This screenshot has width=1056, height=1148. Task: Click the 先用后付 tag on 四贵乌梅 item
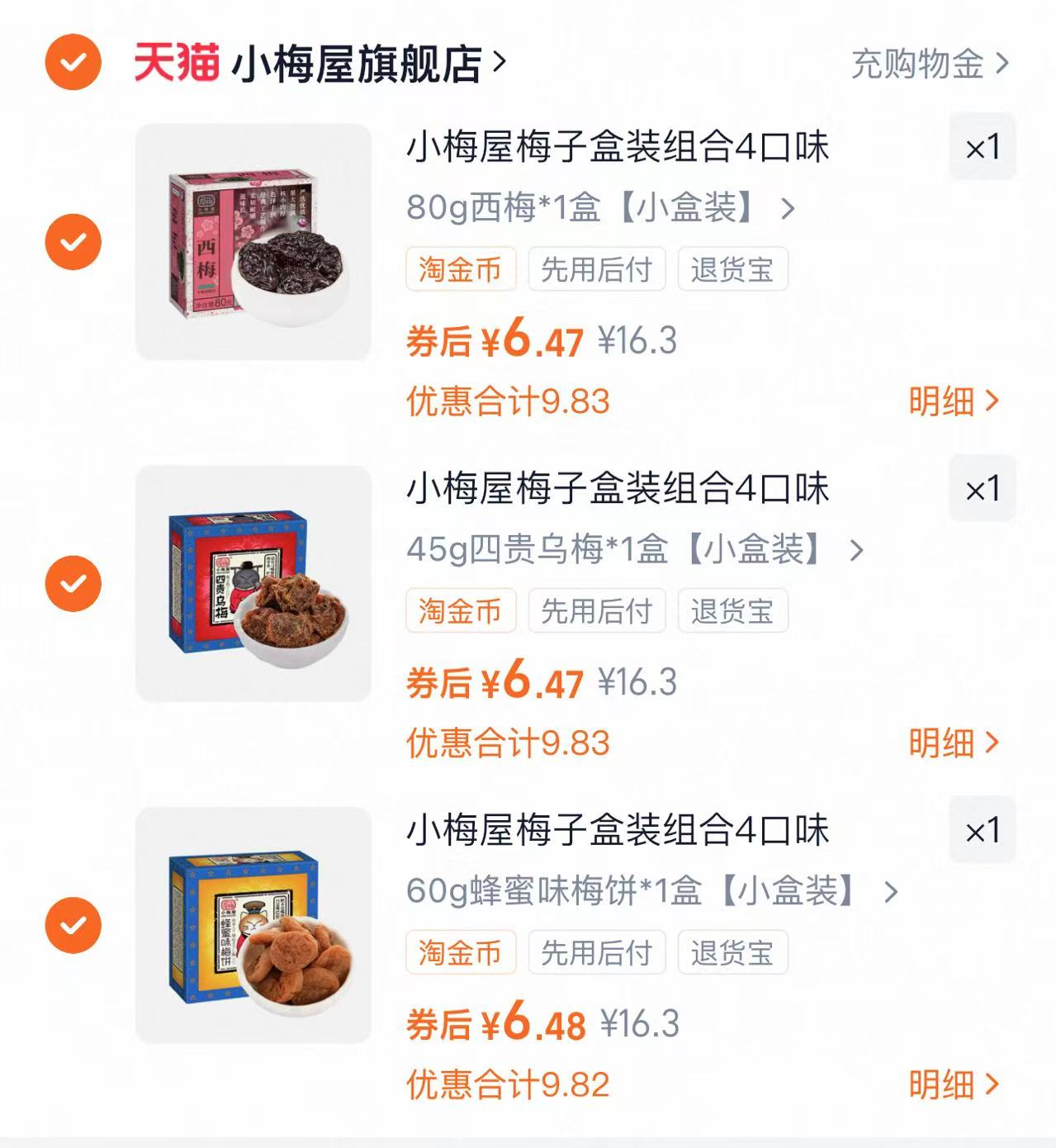point(597,610)
